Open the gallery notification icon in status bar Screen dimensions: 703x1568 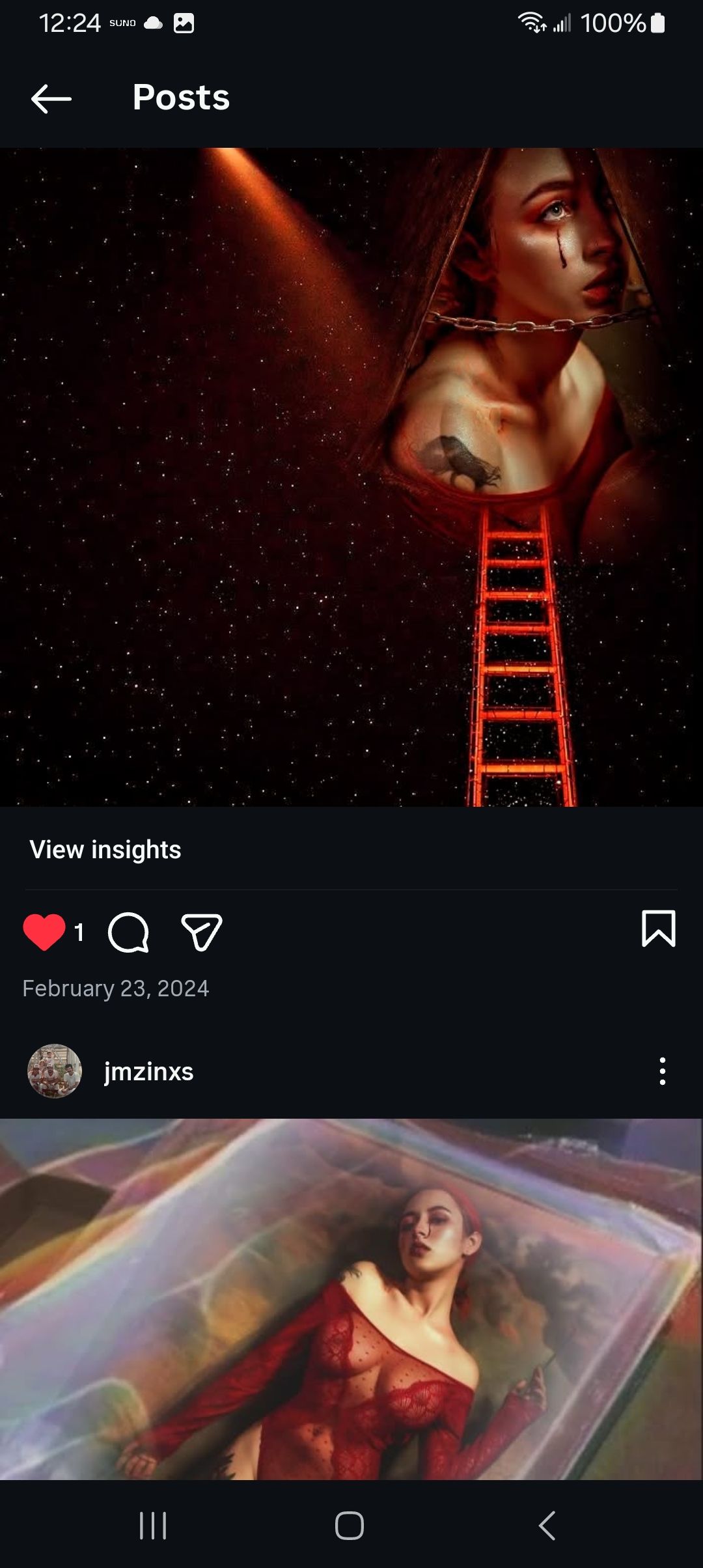(184, 23)
